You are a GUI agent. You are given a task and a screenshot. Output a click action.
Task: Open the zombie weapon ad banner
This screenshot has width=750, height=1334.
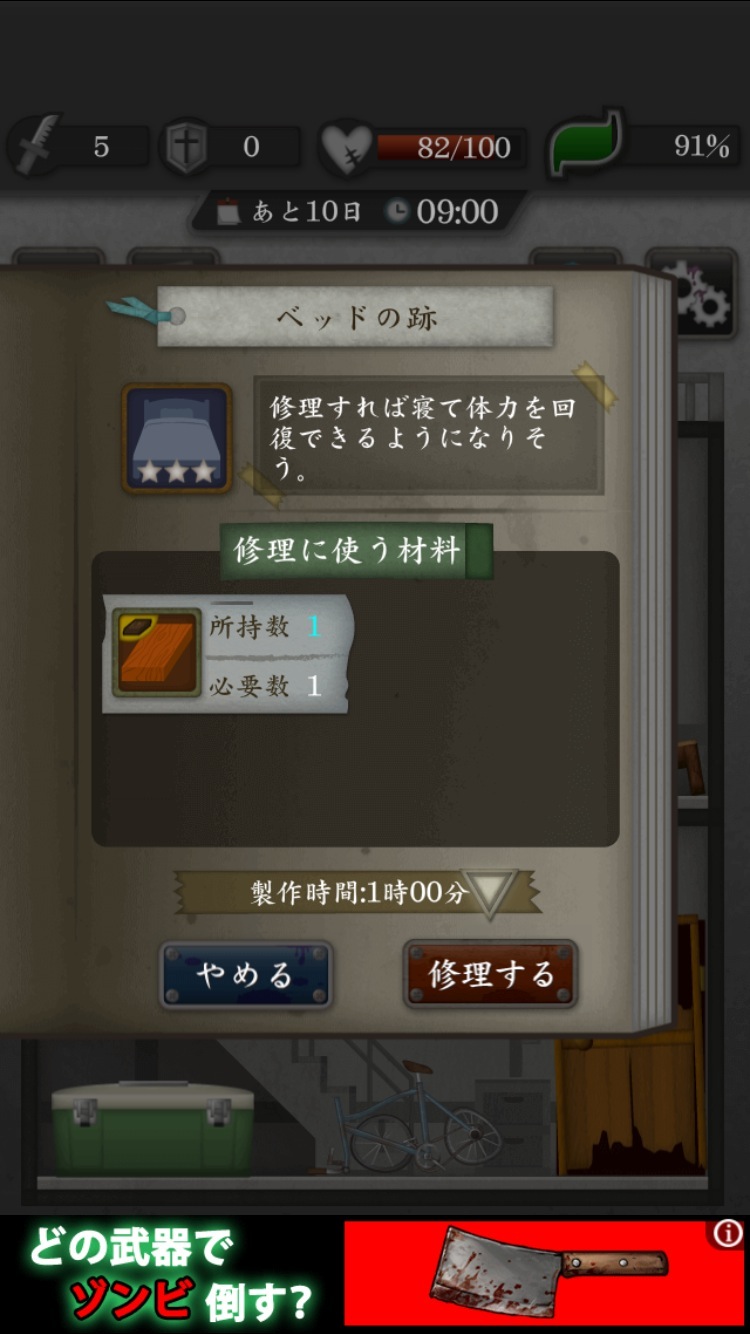coord(375,1273)
